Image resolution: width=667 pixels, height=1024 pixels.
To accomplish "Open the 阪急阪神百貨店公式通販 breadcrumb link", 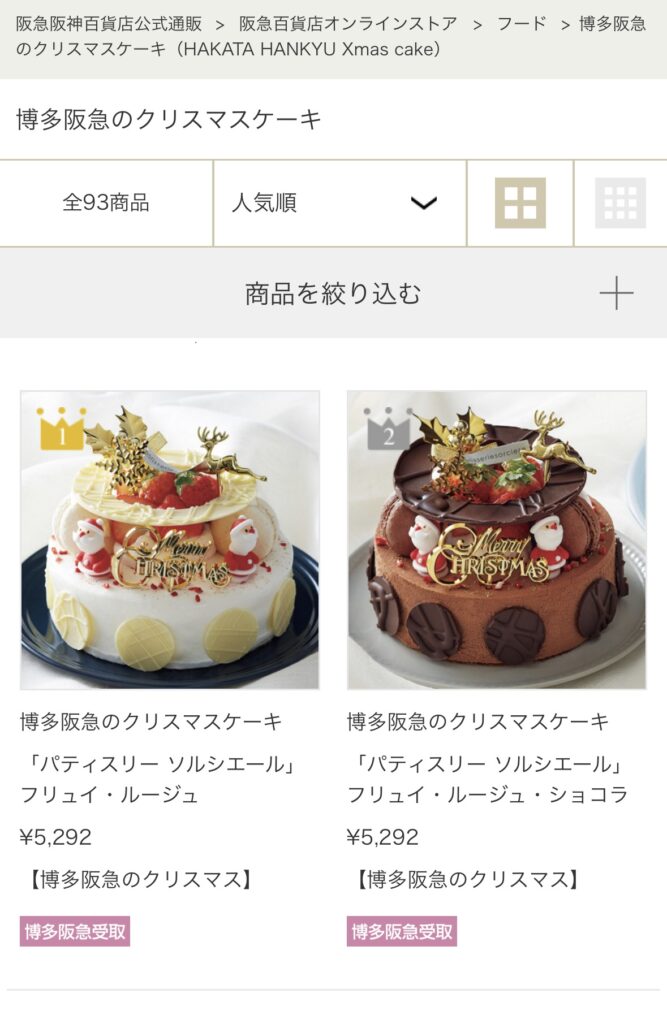I will coord(108,24).
